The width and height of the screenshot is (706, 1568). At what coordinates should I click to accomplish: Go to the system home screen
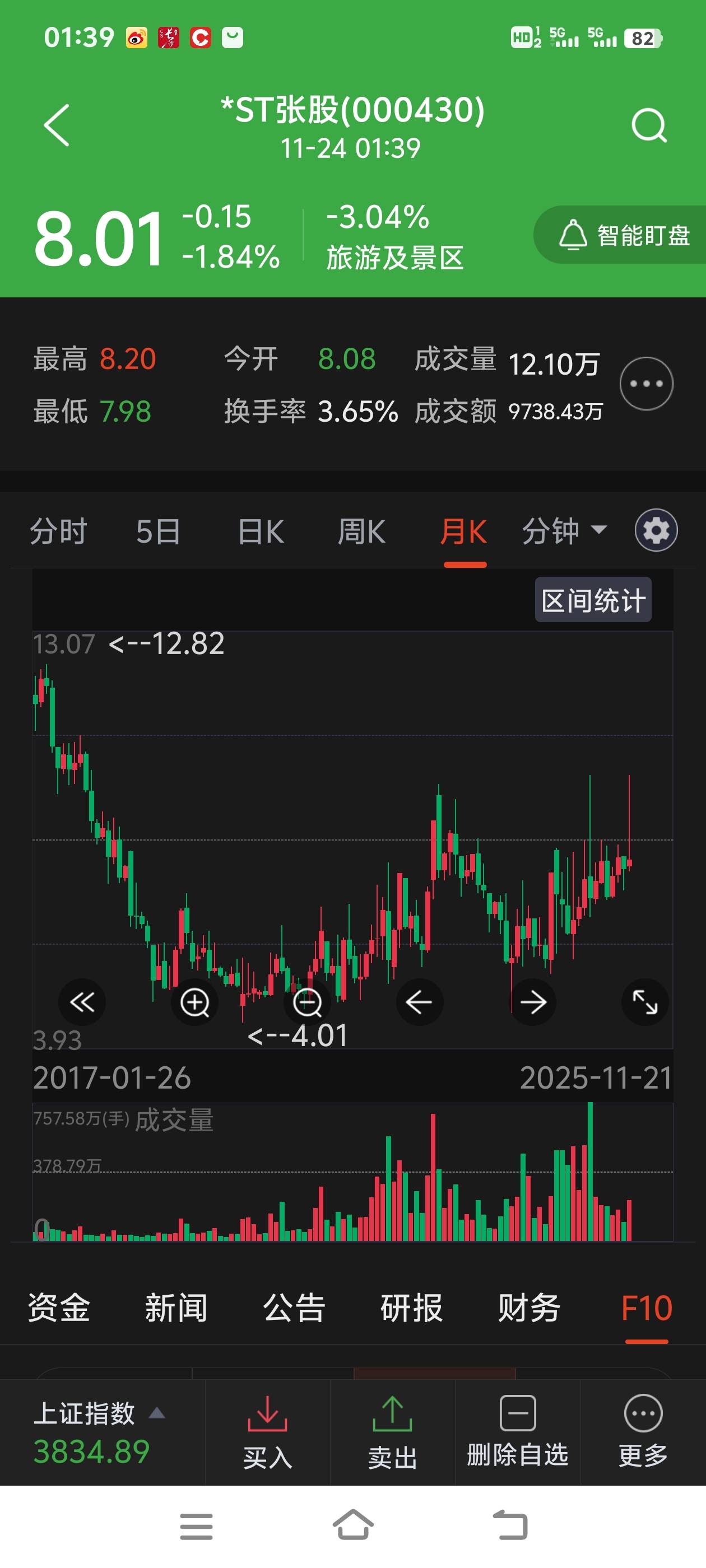click(x=352, y=1526)
